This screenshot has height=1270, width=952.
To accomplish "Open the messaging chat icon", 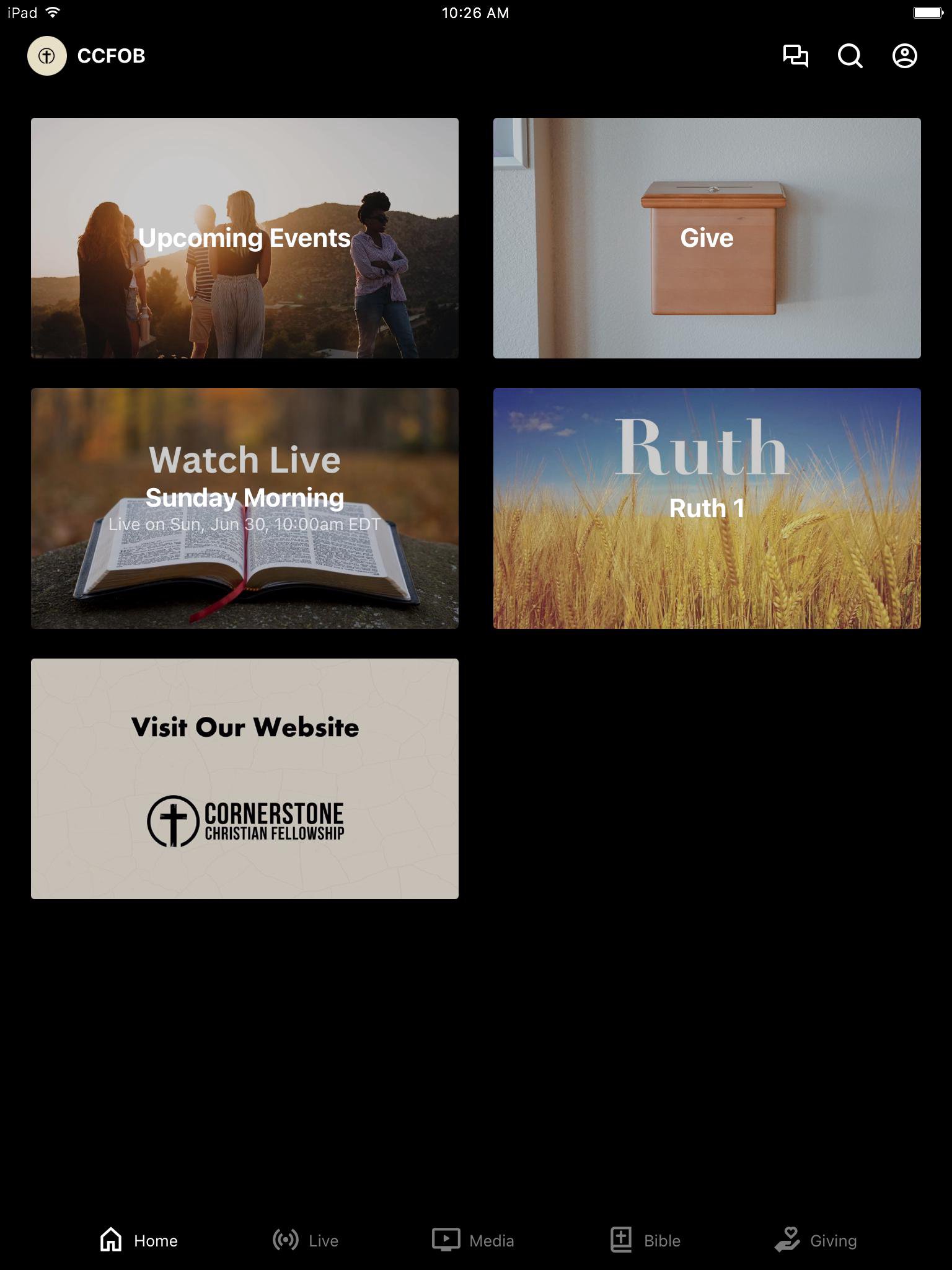I will point(795,56).
